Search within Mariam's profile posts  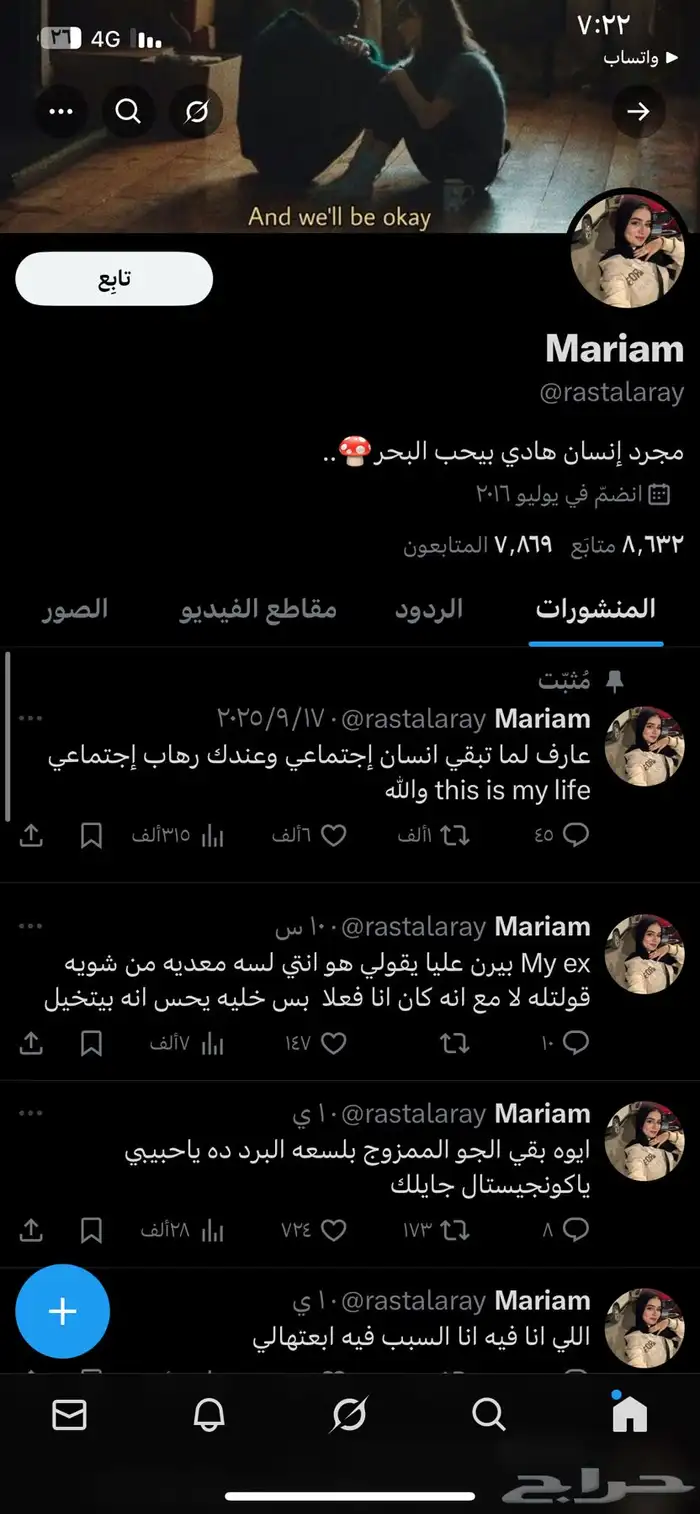[129, 111]
